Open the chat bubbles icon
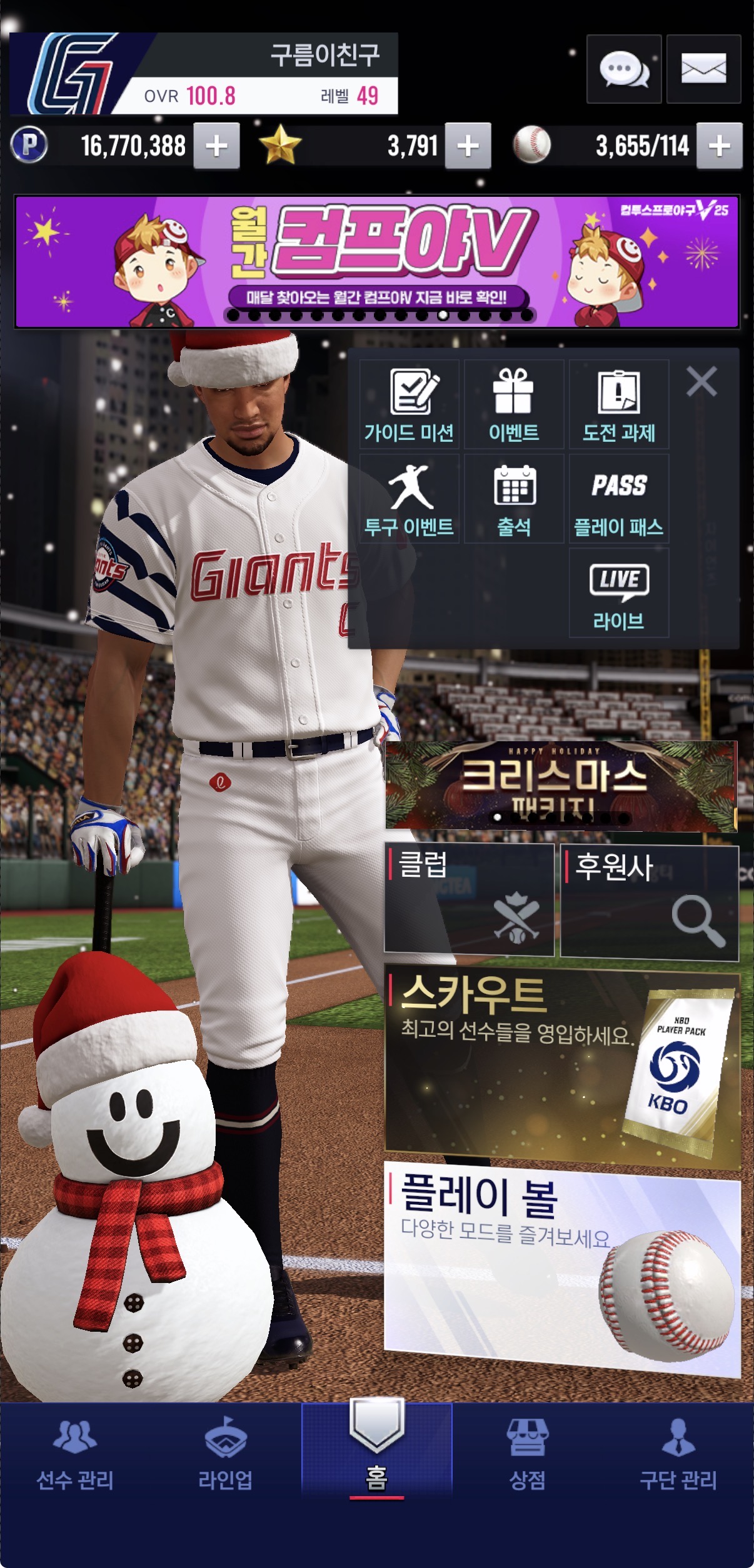The image size is (754, 1568). [623, 69]
